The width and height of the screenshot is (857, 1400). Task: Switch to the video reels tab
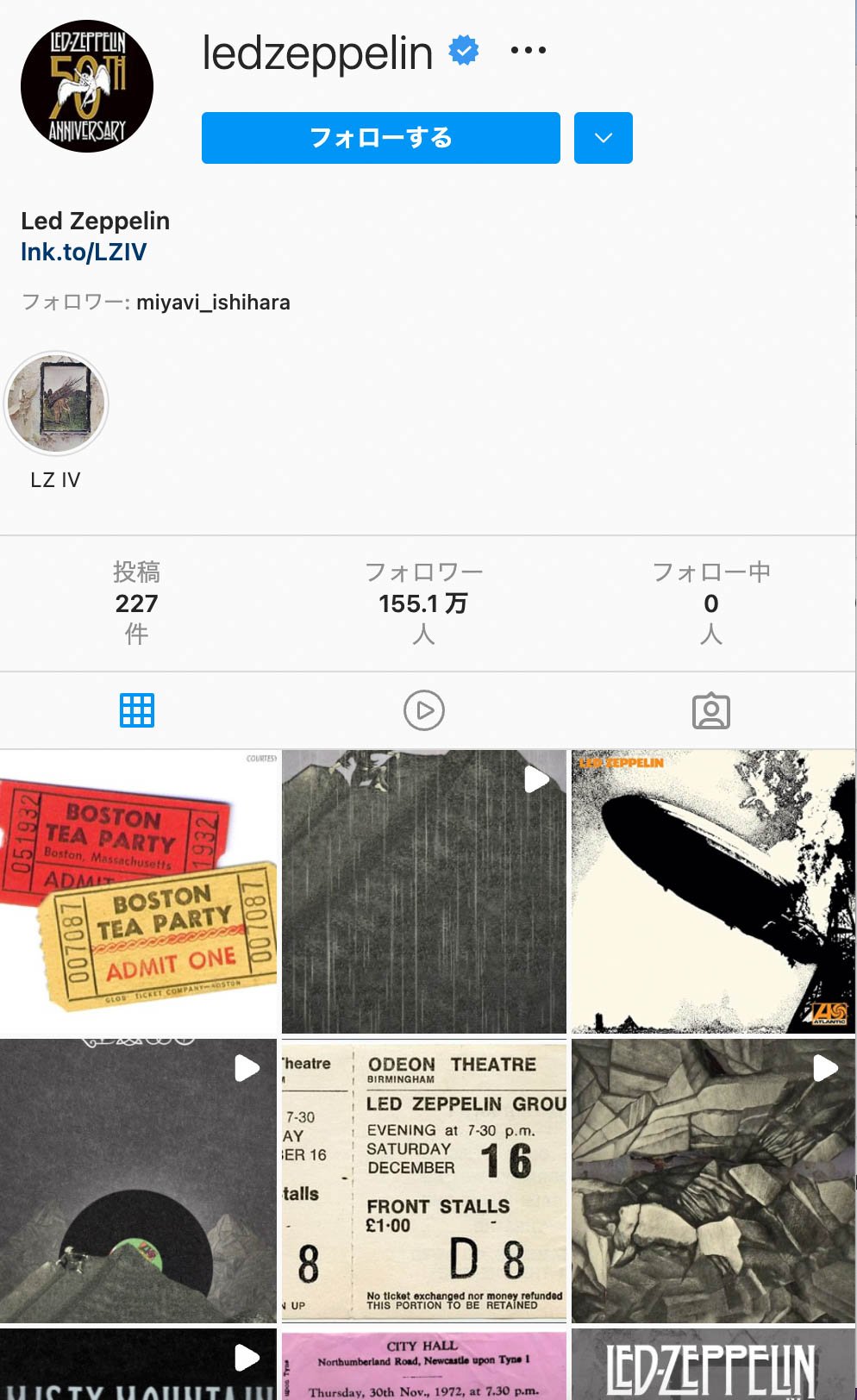(423, 710)
